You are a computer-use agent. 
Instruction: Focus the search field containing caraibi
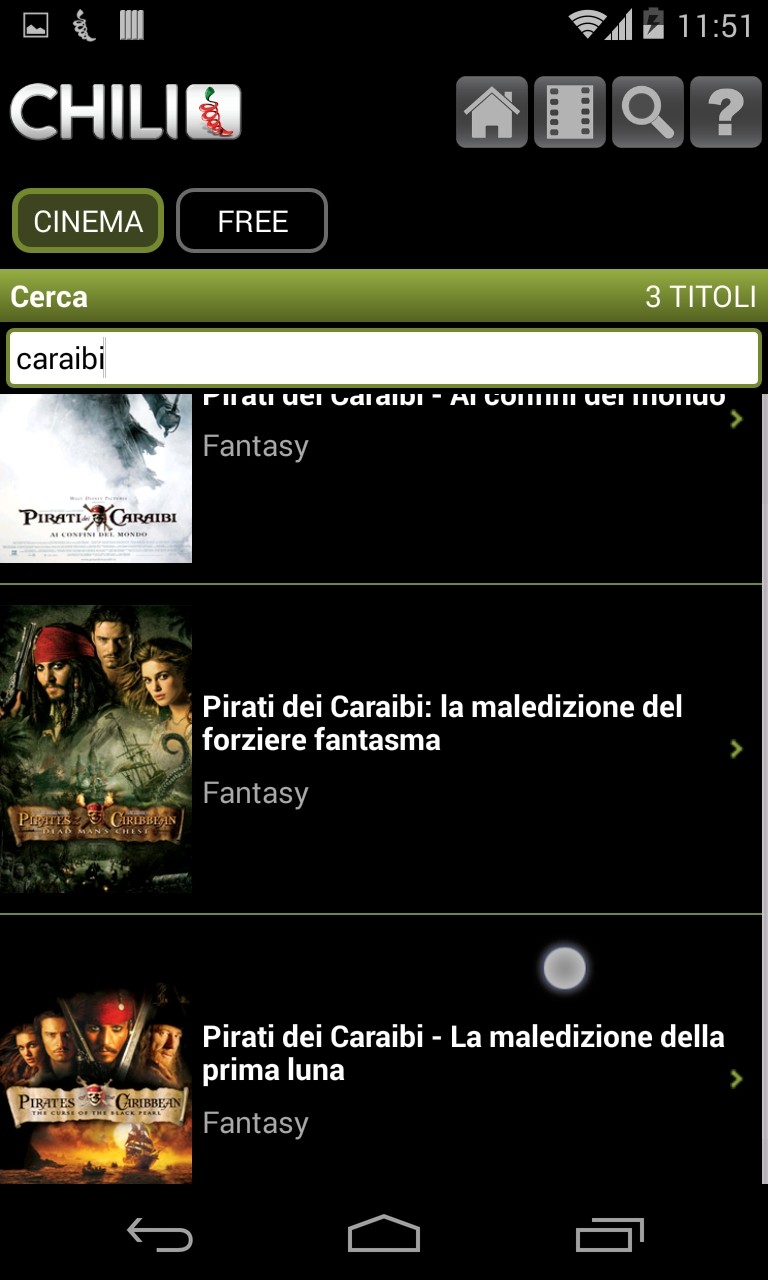(384, 358)
